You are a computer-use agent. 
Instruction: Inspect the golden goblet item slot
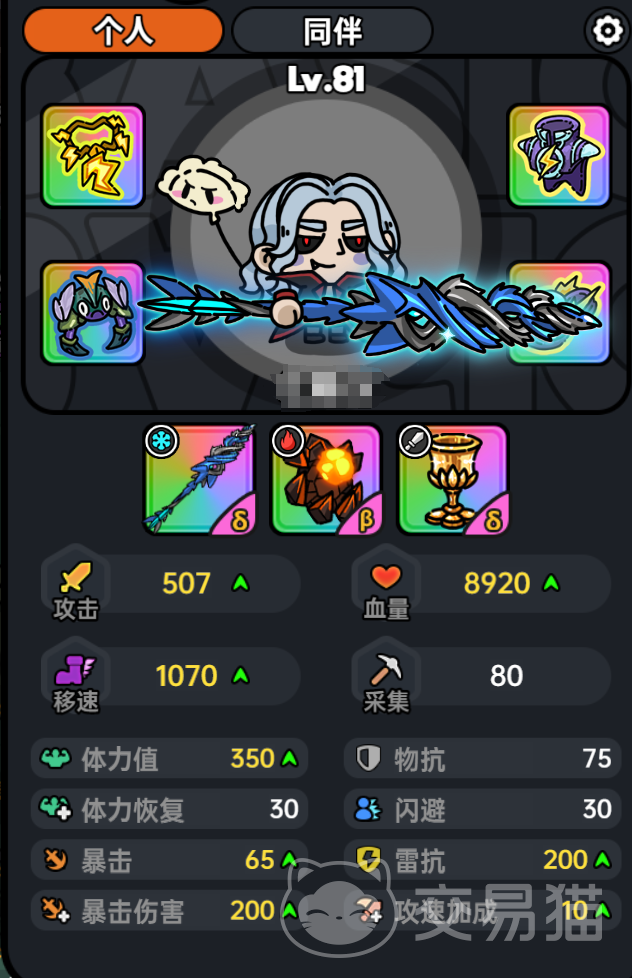[453, 479]
